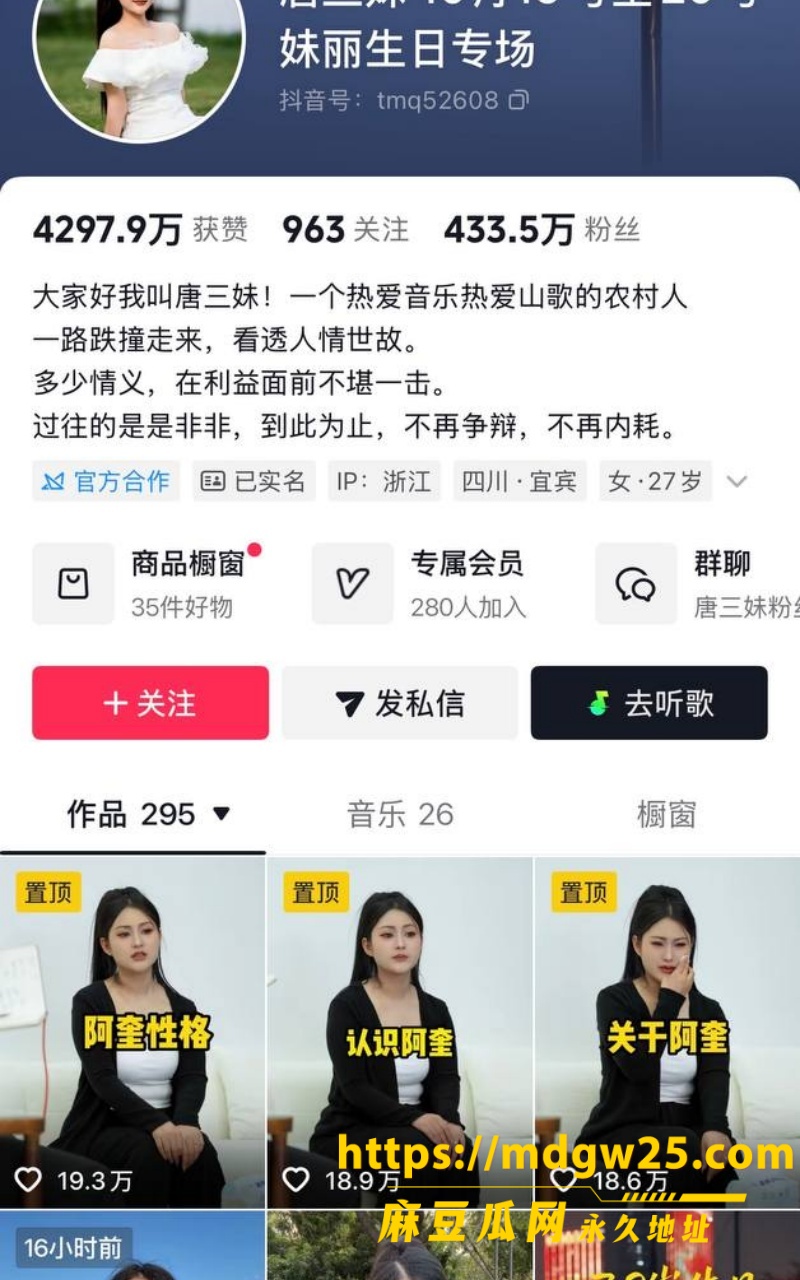
Task: Play the pinned video 阿奎性格
Action: pyautogui.click(x=132, y=1032)
